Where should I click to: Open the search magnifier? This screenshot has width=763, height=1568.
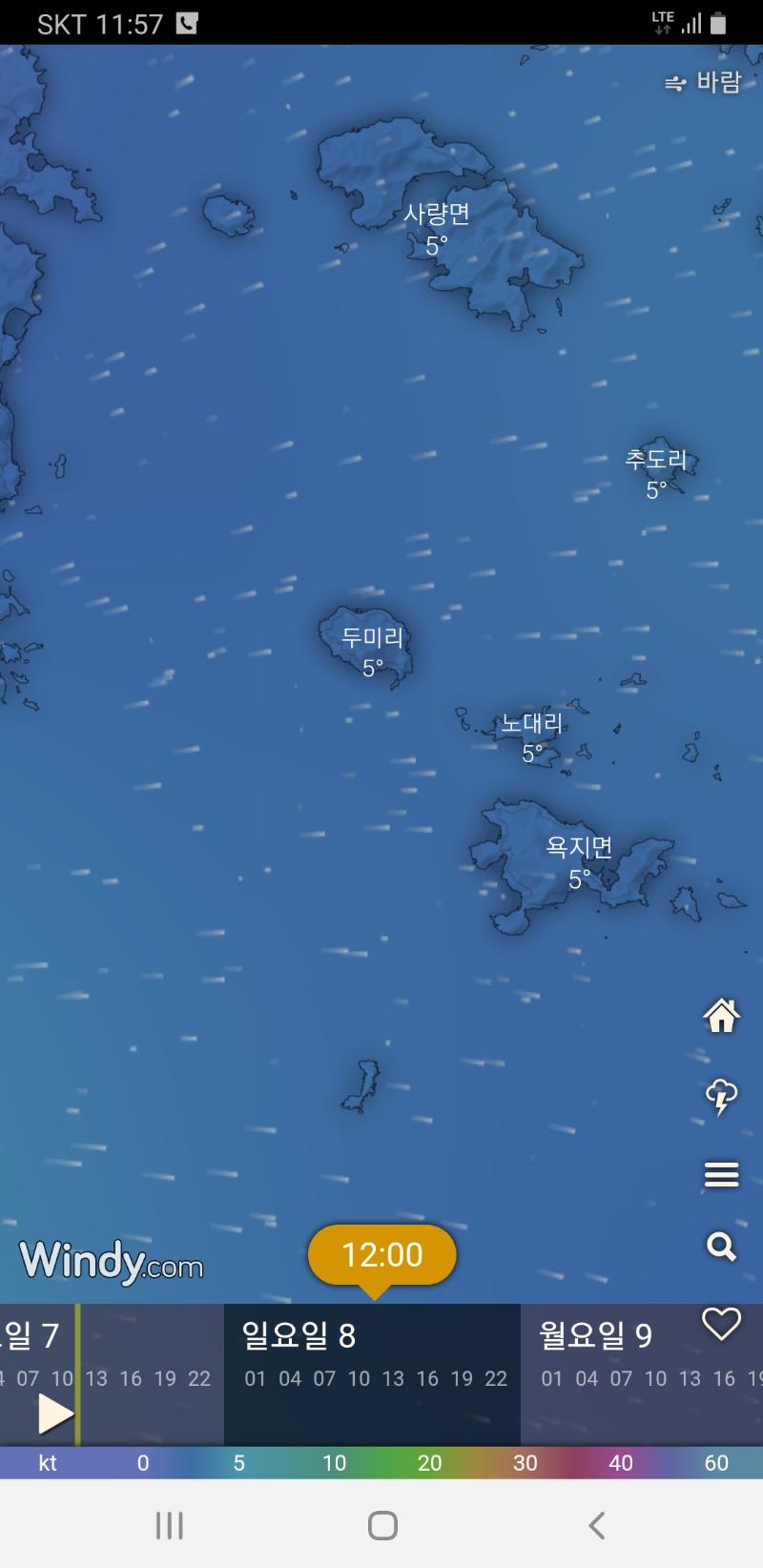[721, 1246]
